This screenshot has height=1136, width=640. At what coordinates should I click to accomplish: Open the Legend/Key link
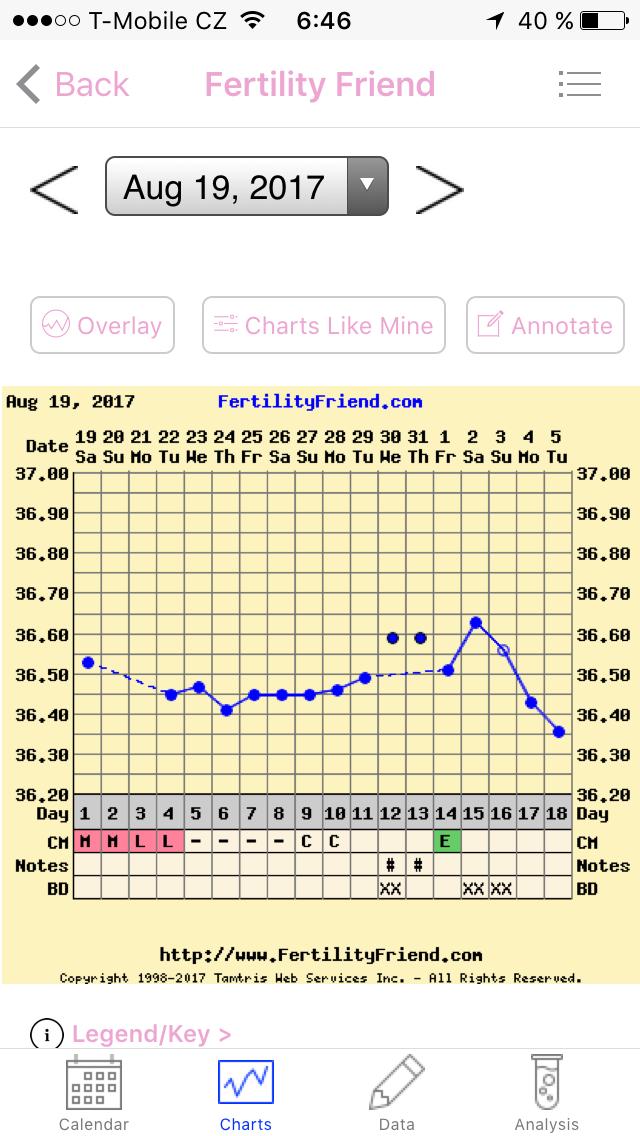coord(150,1034)
